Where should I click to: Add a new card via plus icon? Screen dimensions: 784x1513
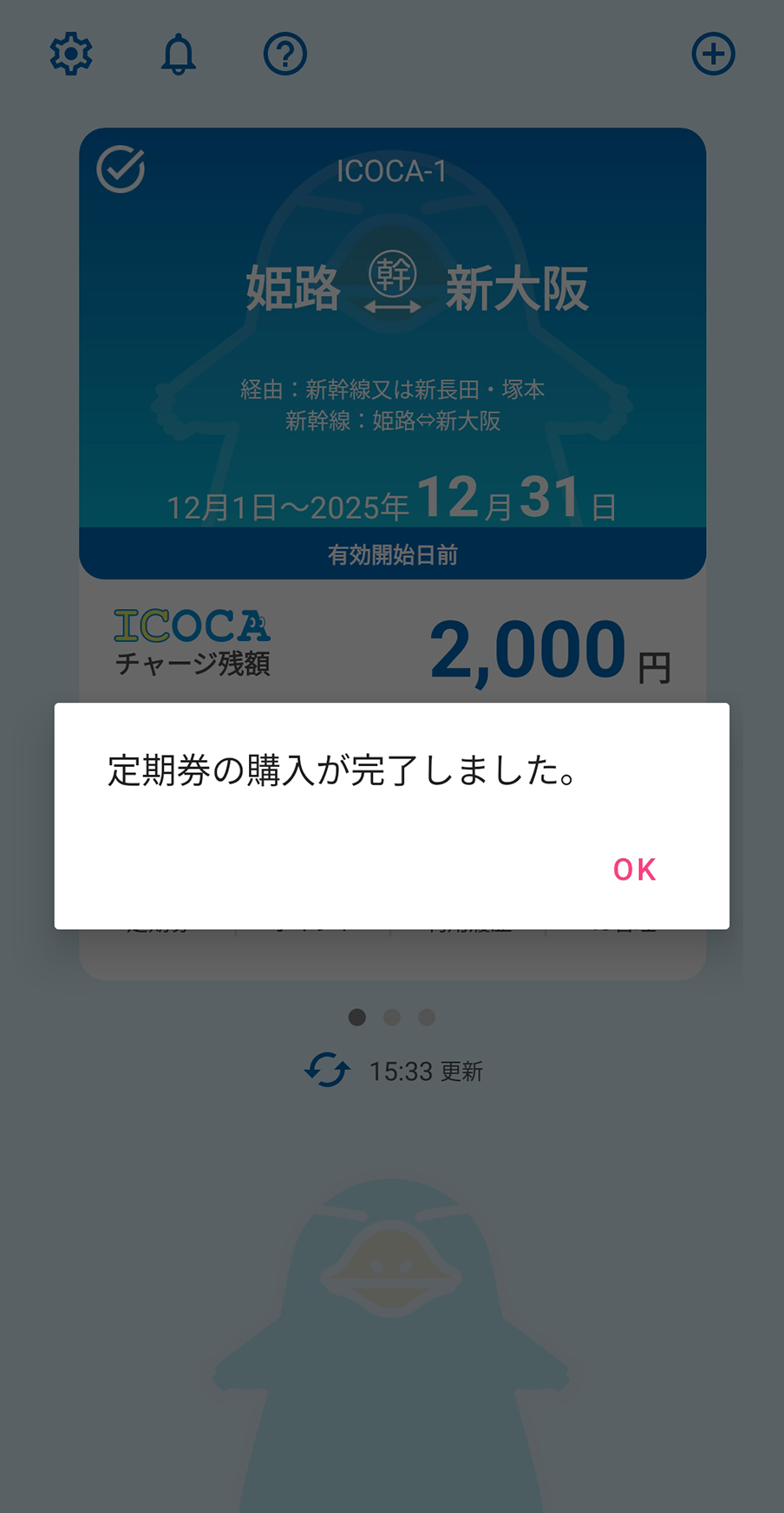pos(713,53)
